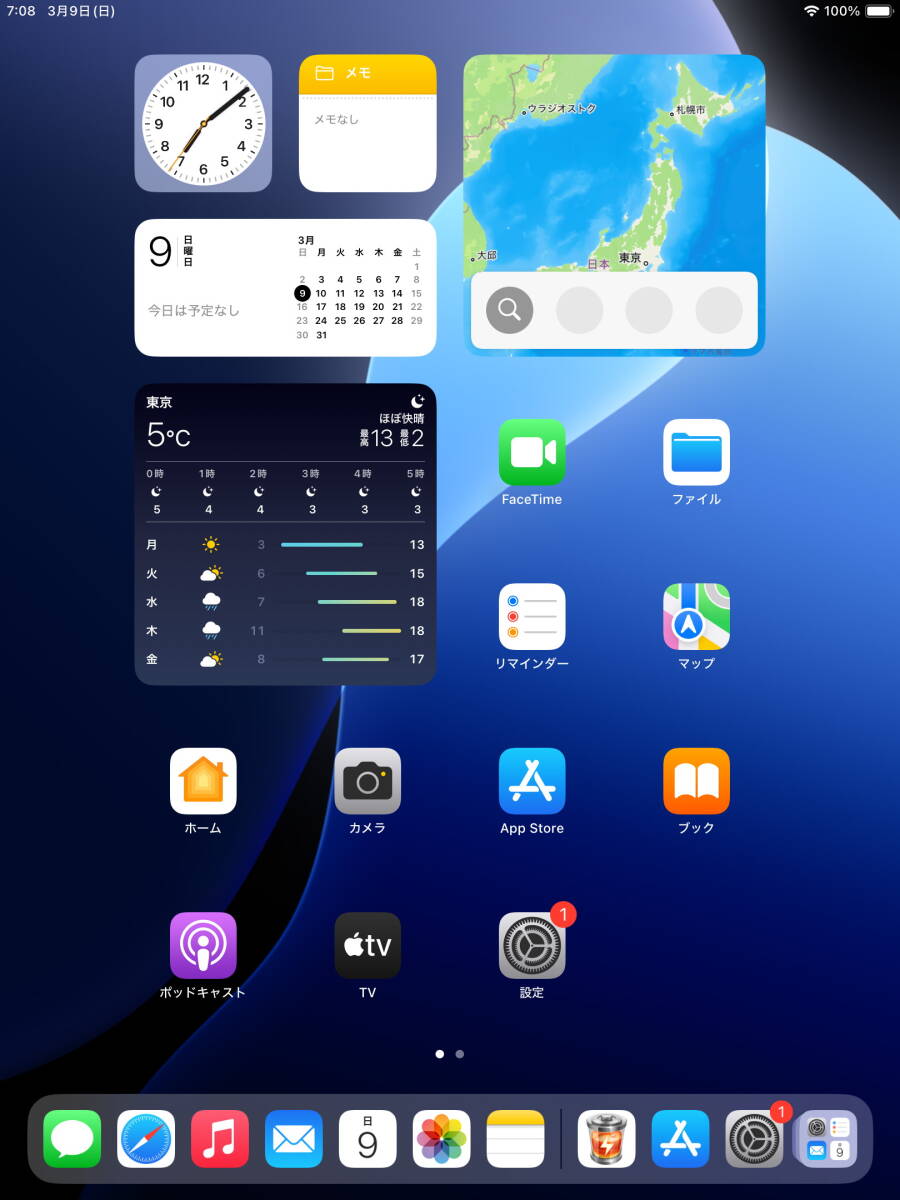This screenshot has width=900, height=1200.
Task: Open the clock widget
Action: pyautogui.click(x=203, y=123)
